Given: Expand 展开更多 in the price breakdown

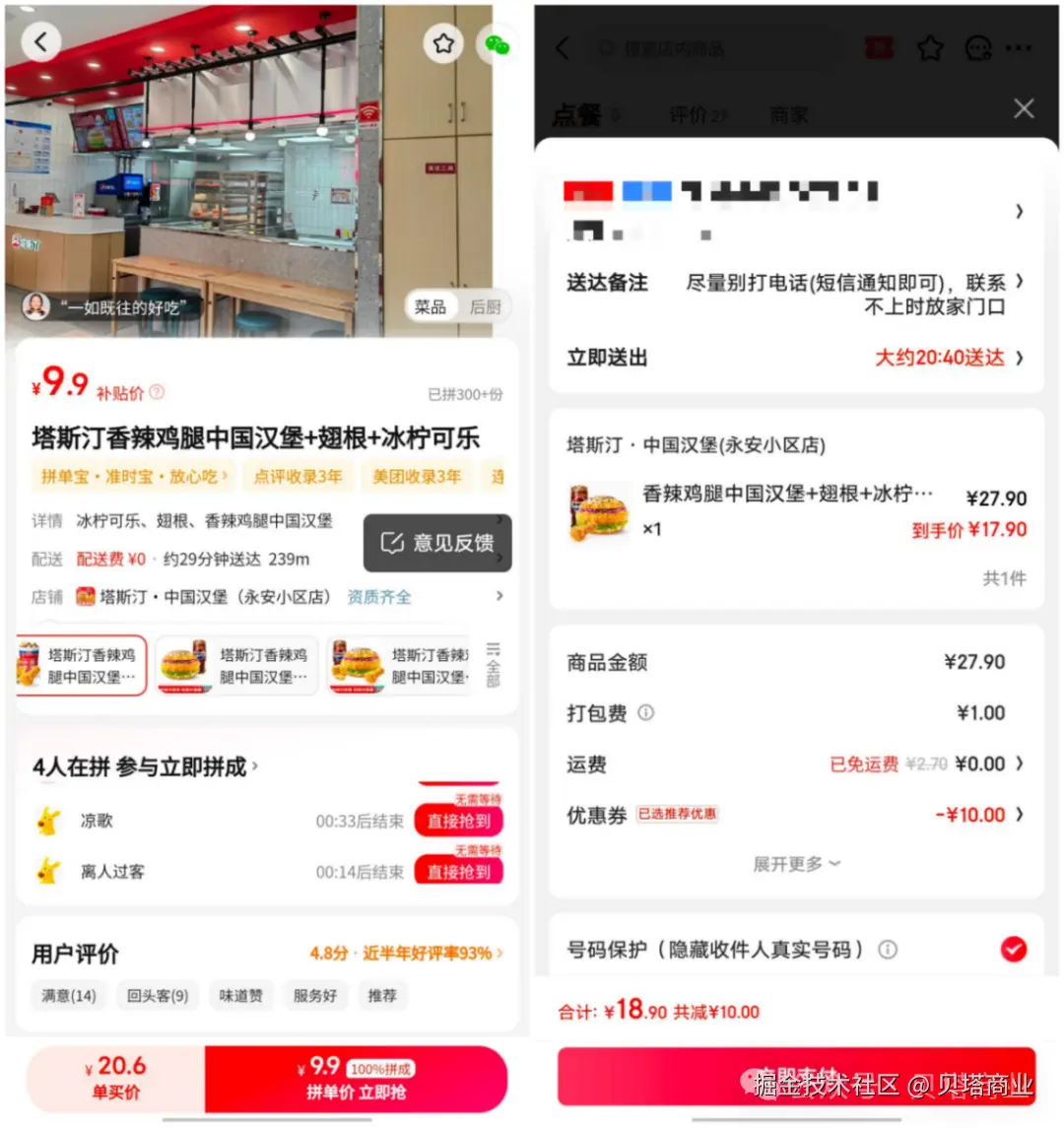Looking at the screenshot, I should (796, 864).
